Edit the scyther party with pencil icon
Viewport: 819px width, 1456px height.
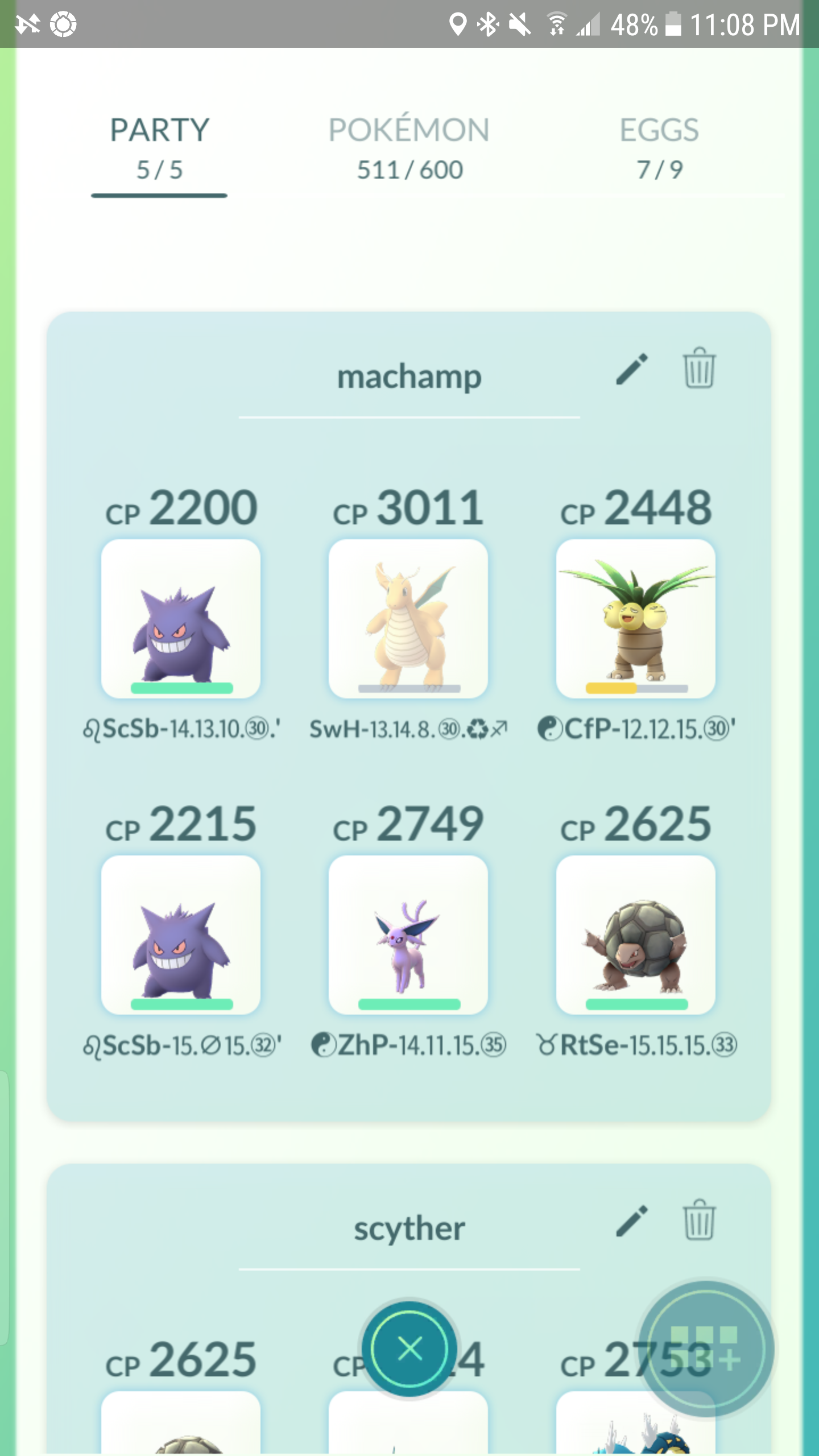632,1221
